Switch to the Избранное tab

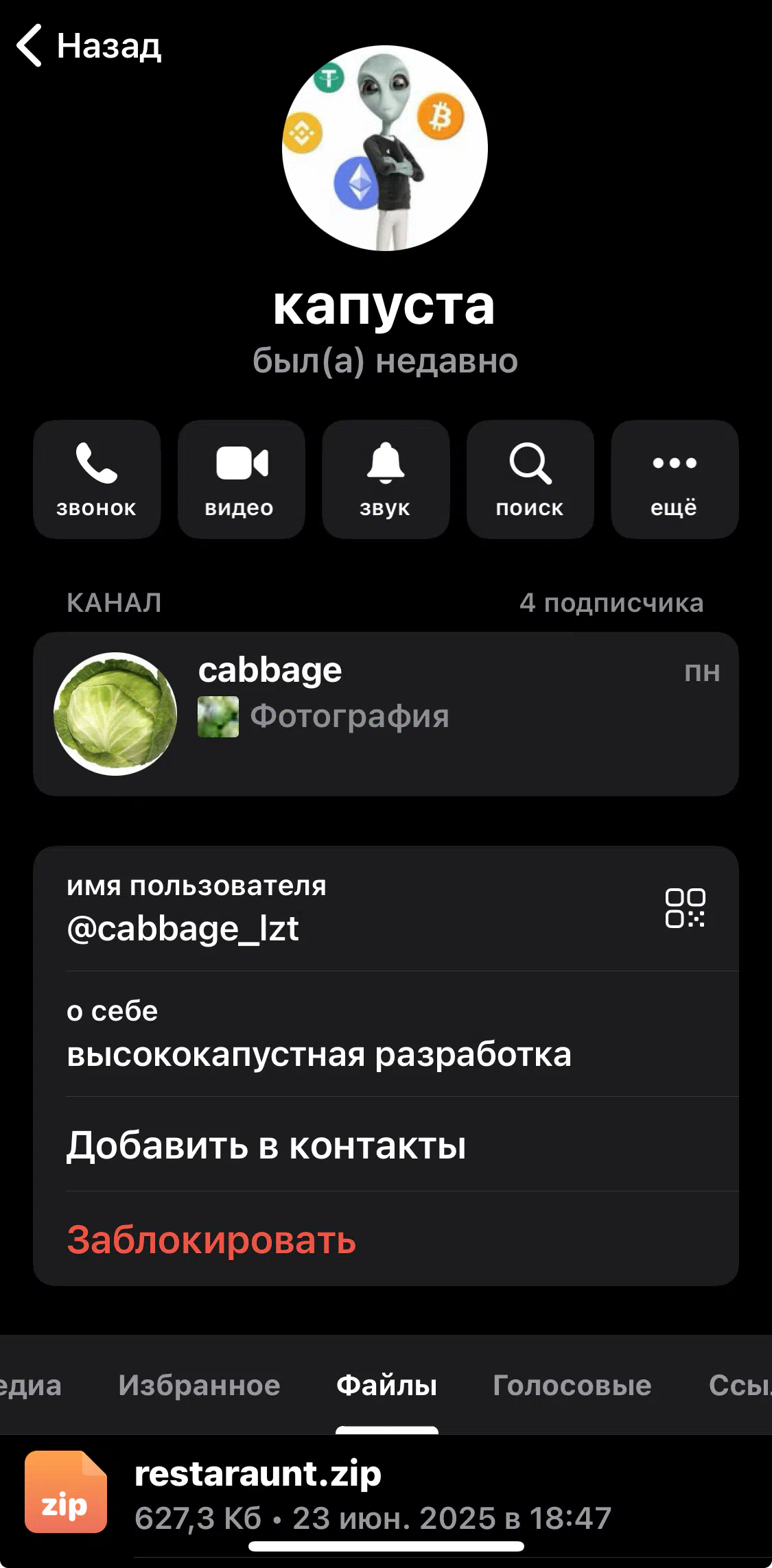[x=199, y=1385]
